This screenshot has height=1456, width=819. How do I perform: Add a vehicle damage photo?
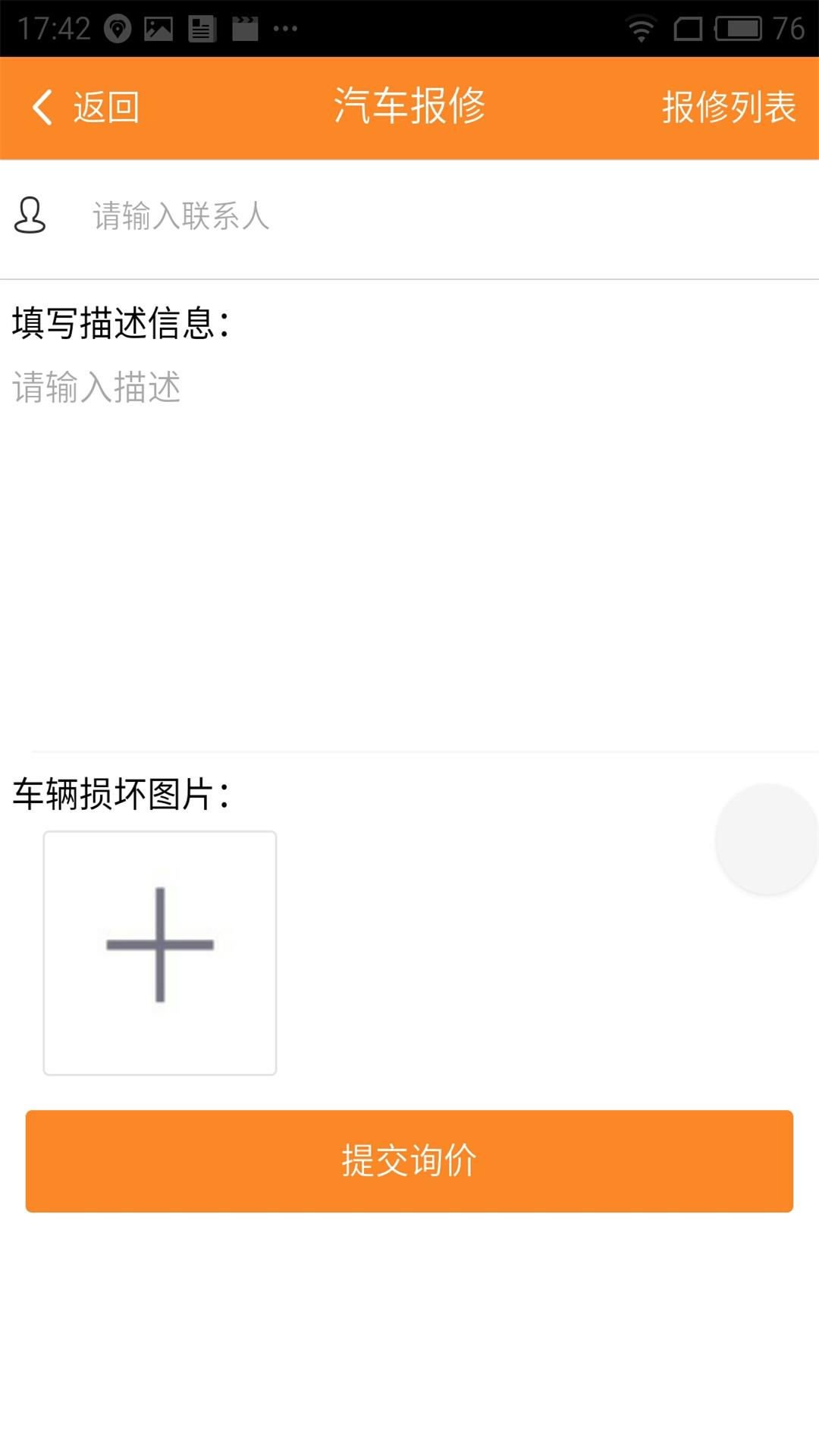pos(160,952)
